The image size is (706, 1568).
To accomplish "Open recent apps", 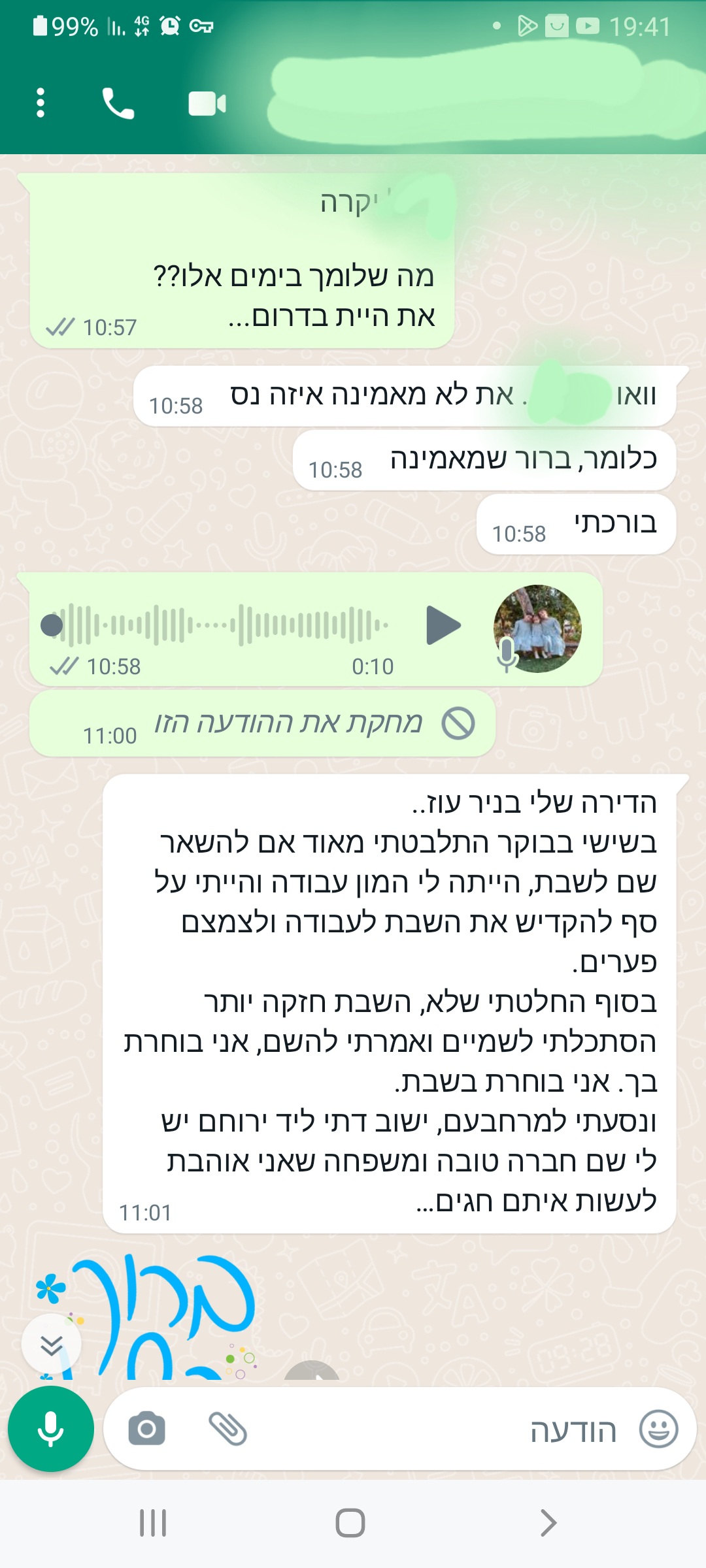I will pyautogui.click(x=153, y=1523).
